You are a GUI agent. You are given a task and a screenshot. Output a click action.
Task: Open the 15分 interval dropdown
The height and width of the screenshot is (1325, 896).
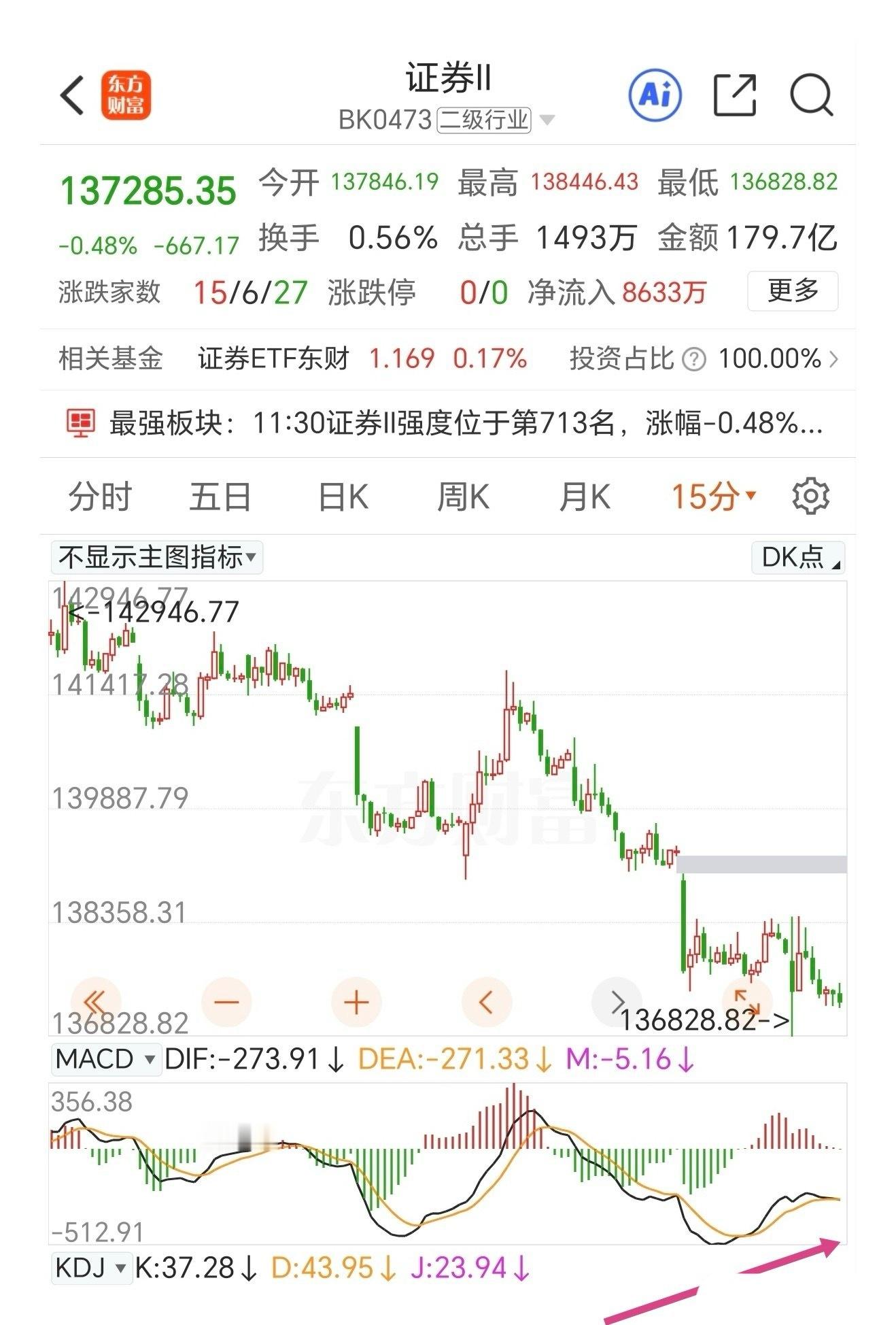tap(714, 497)
